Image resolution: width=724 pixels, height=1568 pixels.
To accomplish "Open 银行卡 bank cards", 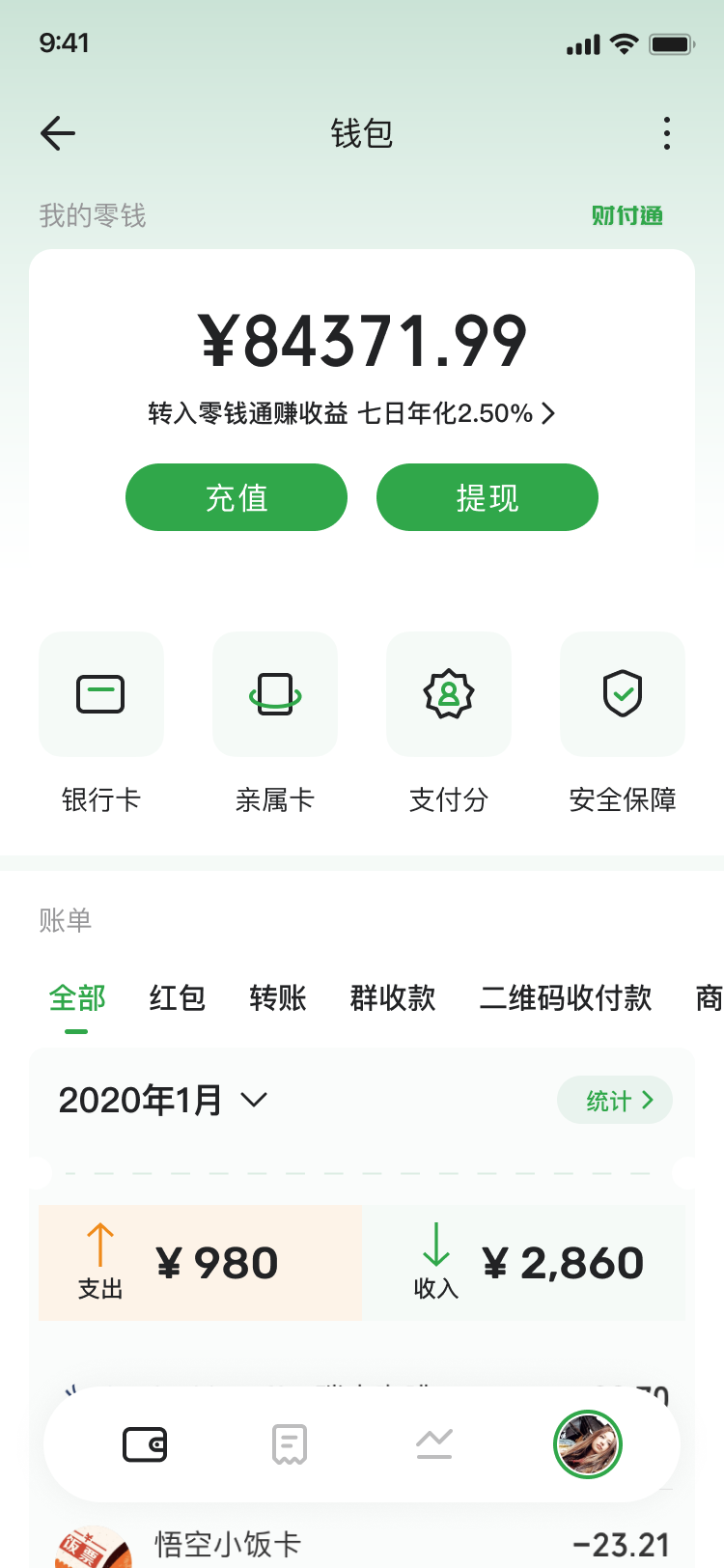I will coord(101,694).
